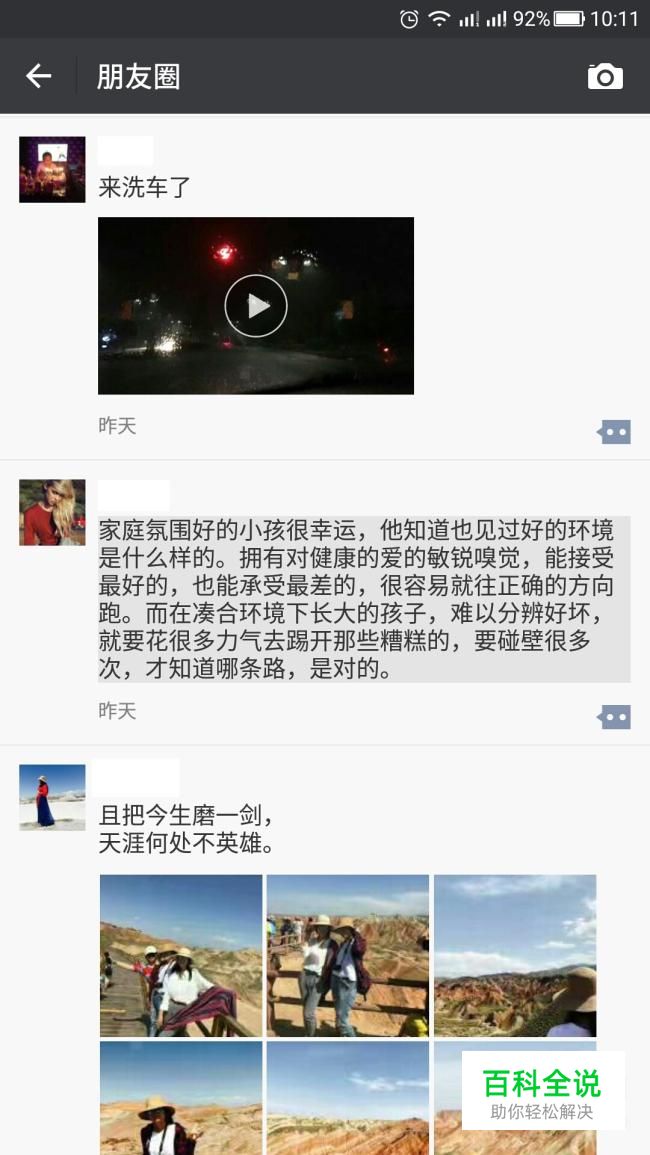Play the video under 来洗车了

click(x=256, y=306)
